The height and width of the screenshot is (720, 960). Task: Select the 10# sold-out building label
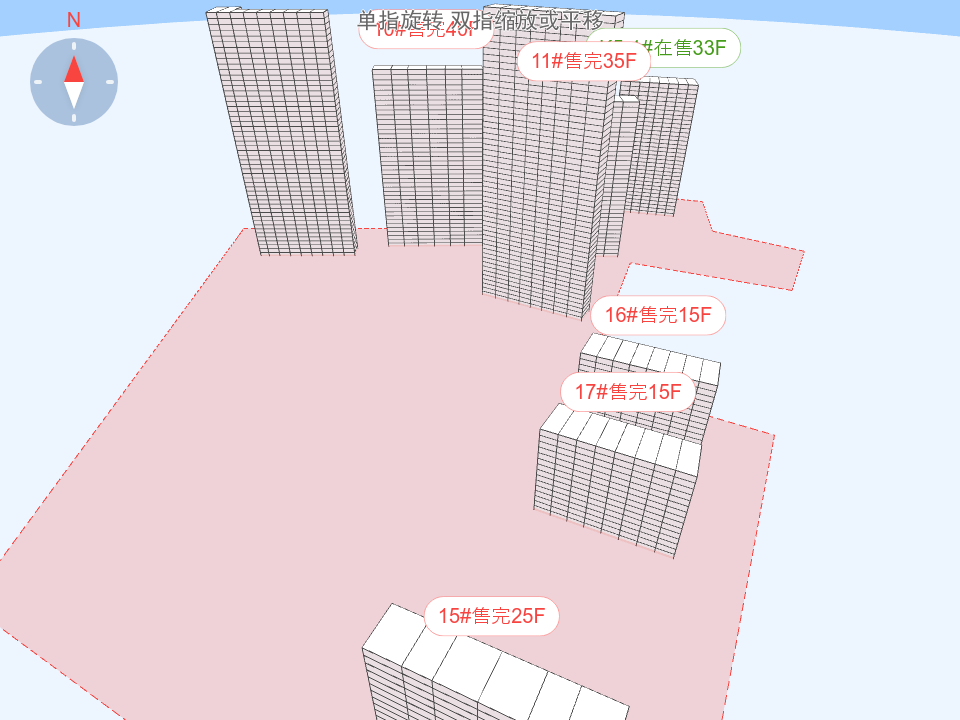tap(425, 39)
